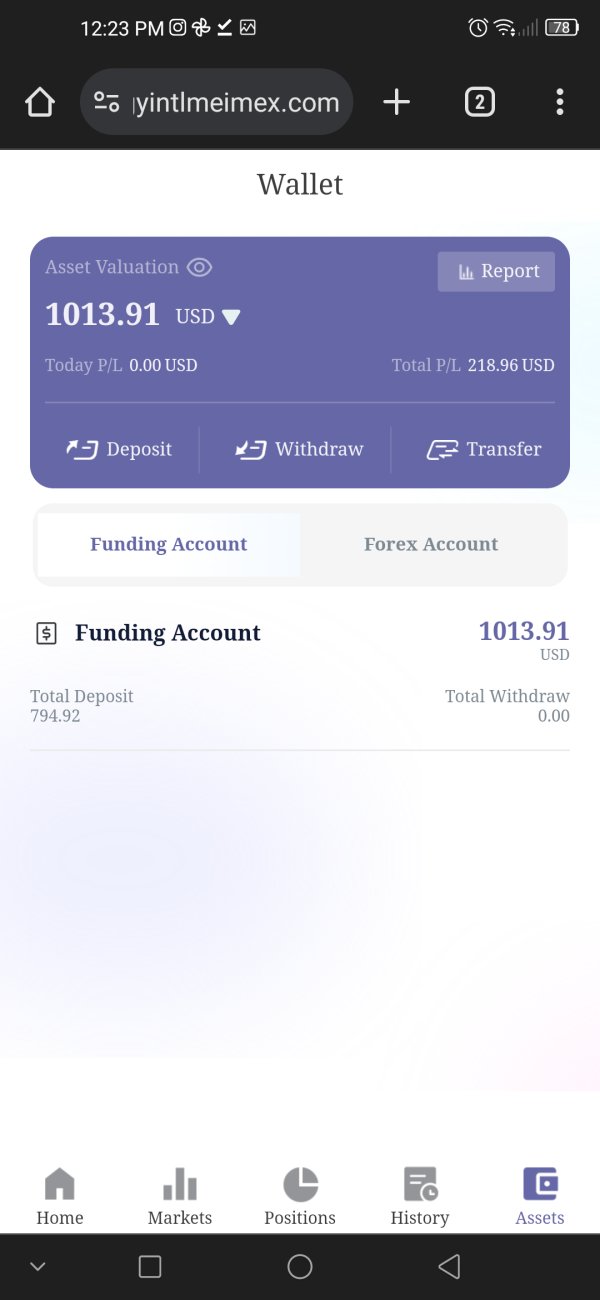Open the History tab
This screenshot has height=1300, width=600.
(420, 1197)
